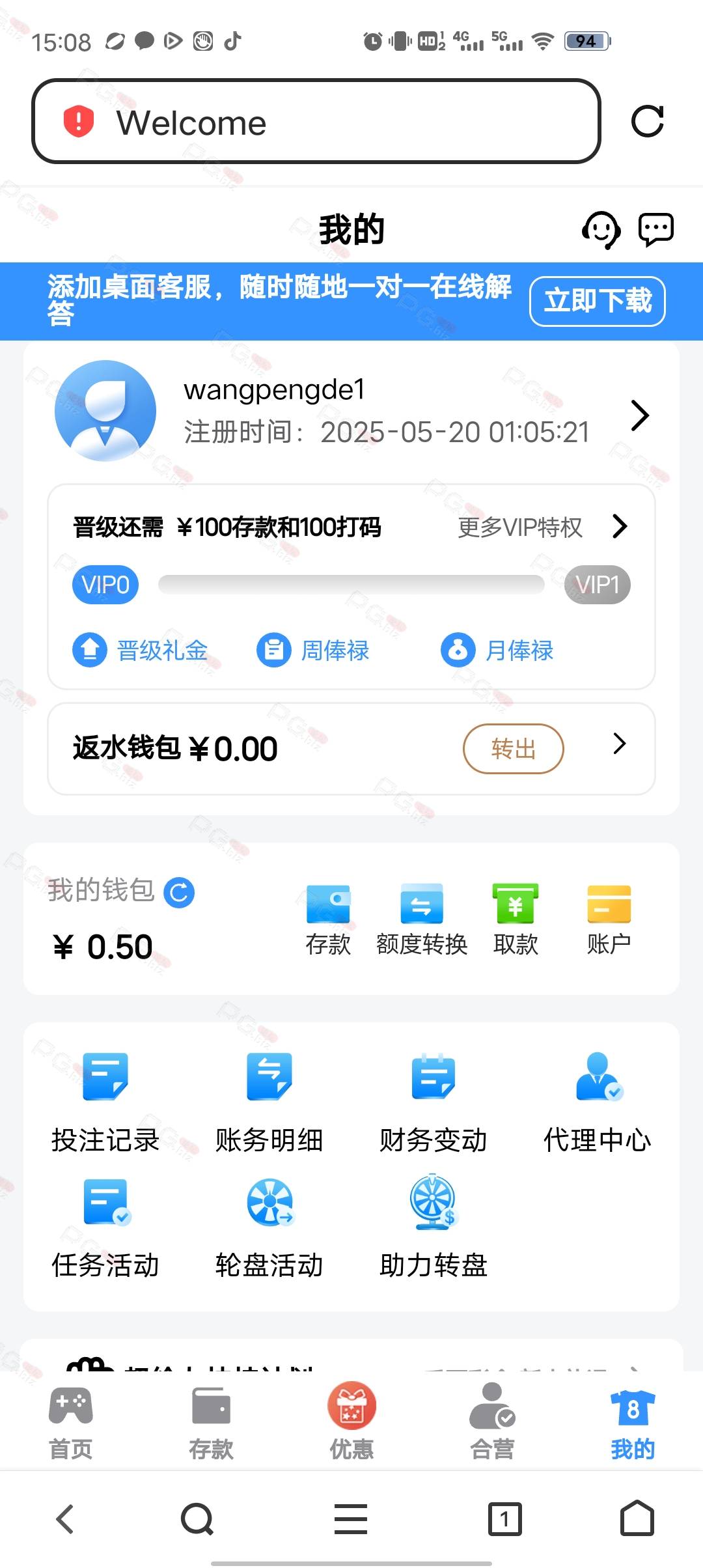Open 账务明细 account details
703x1568 pixels.
[269, 1102]
